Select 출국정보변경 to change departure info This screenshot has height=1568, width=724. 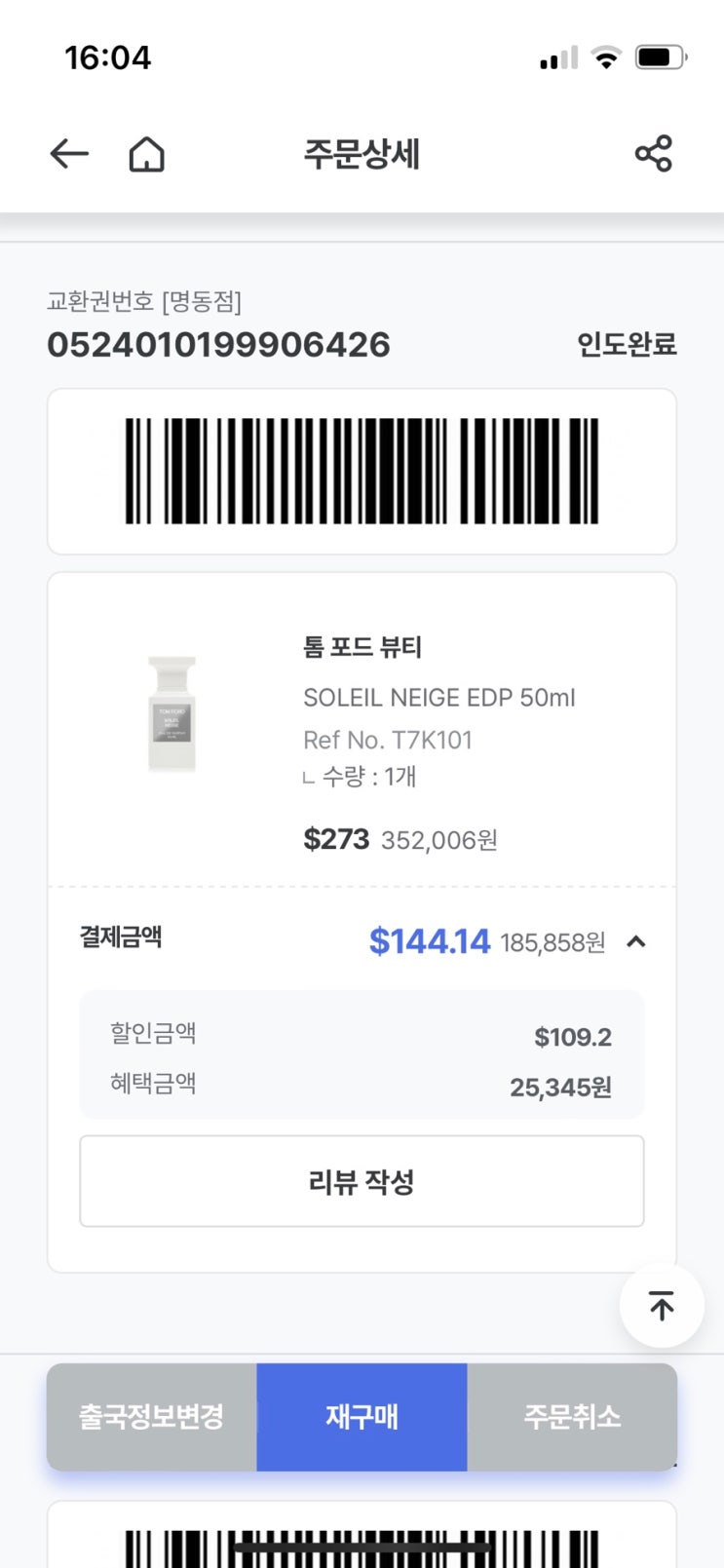pos(152,1416)
